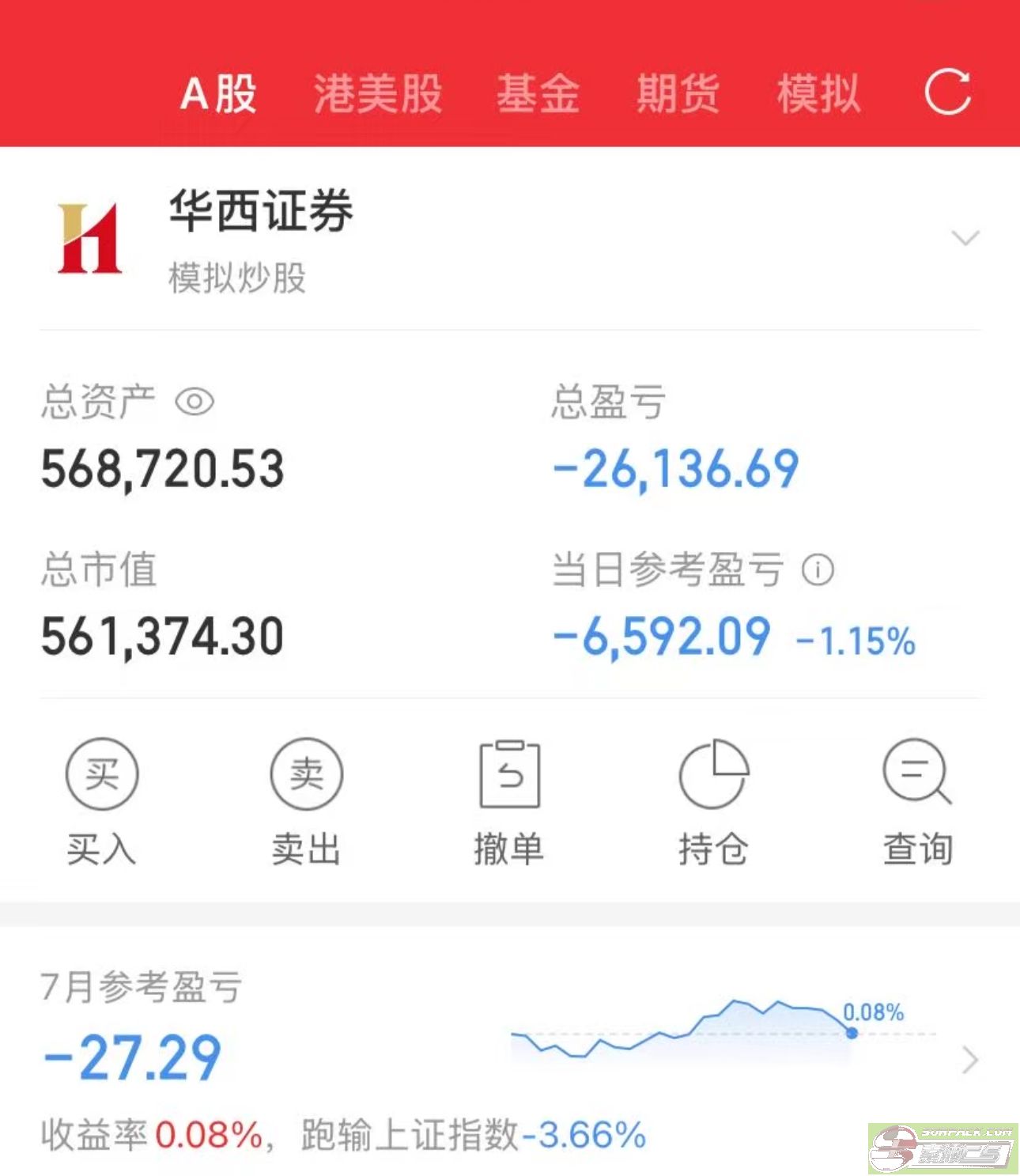Open 撤单 to cancel orders
This screenshot has width=1020, height=1176.
(509, 800)
